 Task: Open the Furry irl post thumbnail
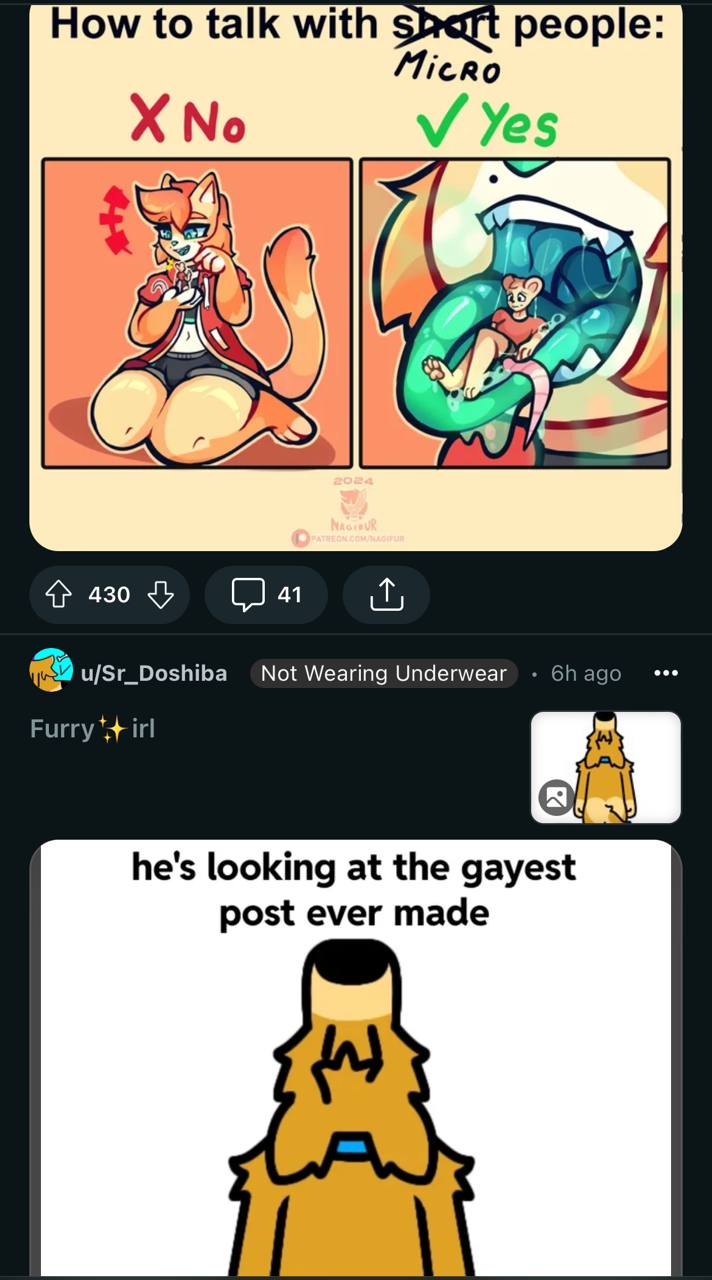(605, 767)
